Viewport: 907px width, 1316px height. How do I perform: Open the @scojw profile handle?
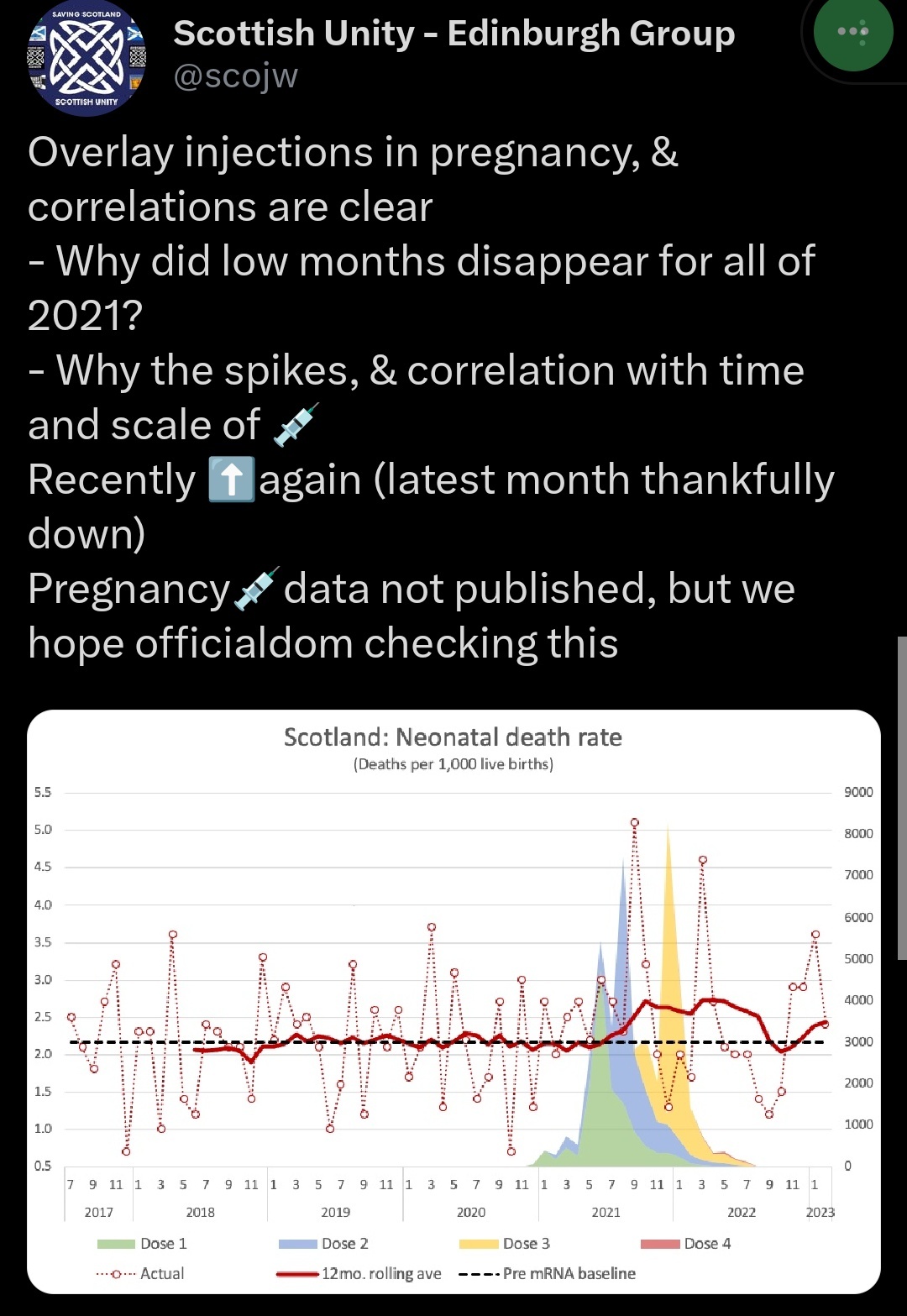[235, 76]
